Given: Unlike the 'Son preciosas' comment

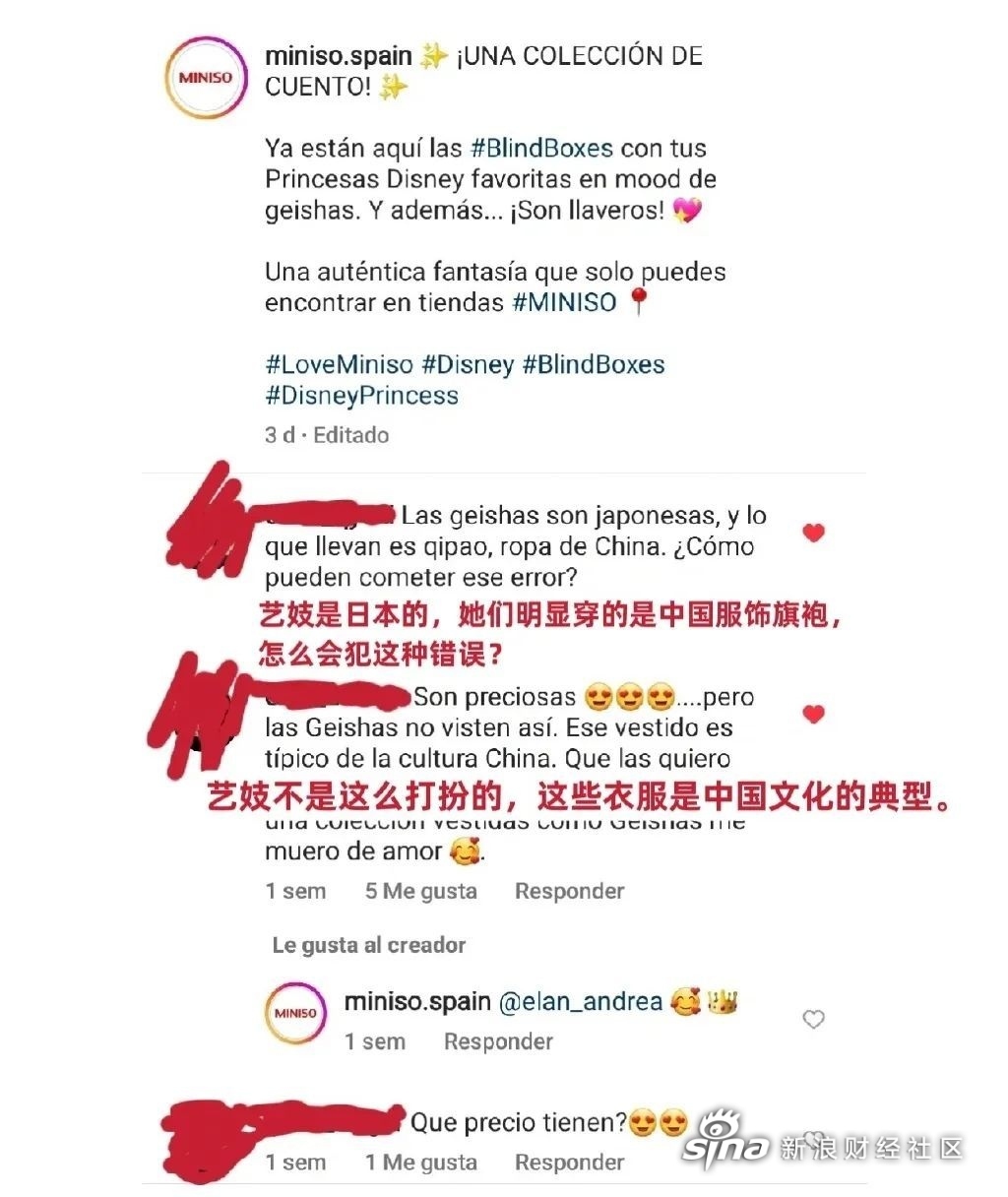Looking at the screenshot, I should click(813, 714).
